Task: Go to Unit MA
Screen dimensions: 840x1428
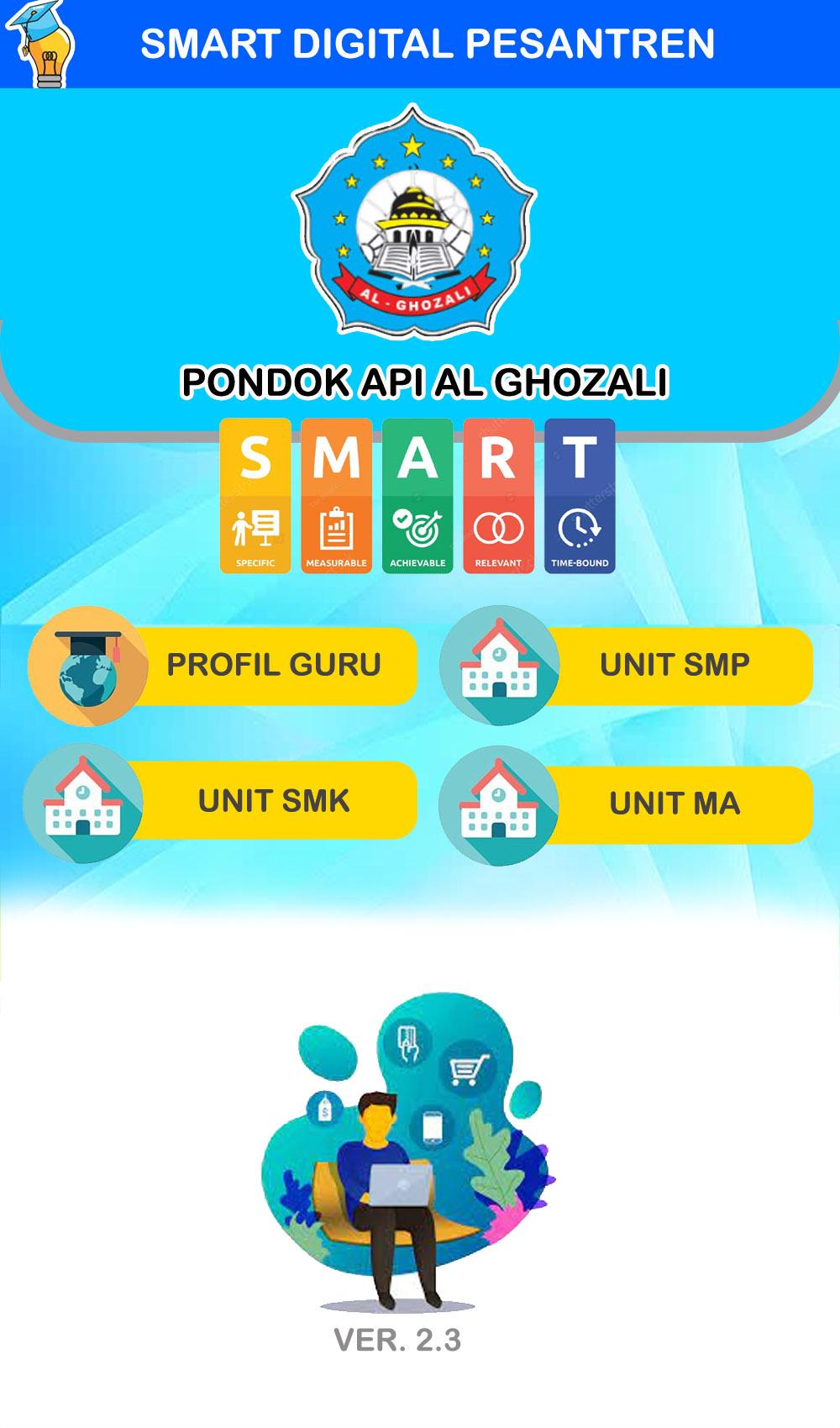Action: pos(674,804)
